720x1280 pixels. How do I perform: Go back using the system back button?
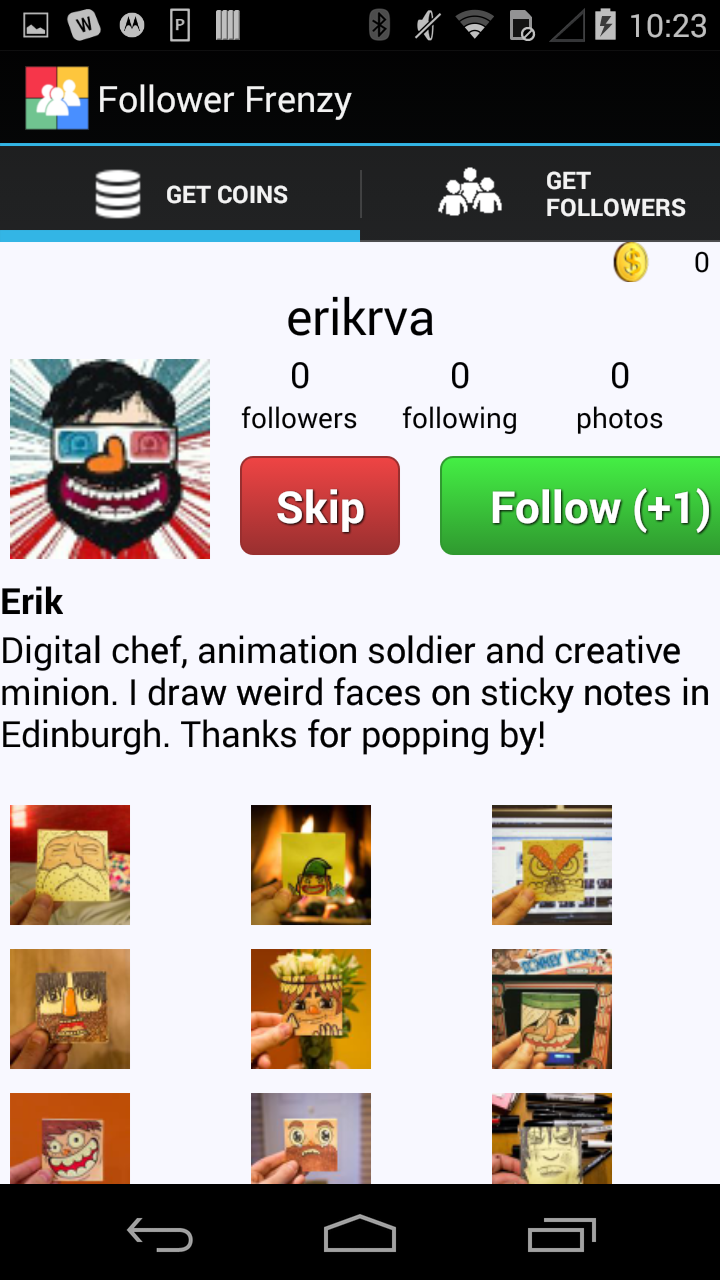160,1235
